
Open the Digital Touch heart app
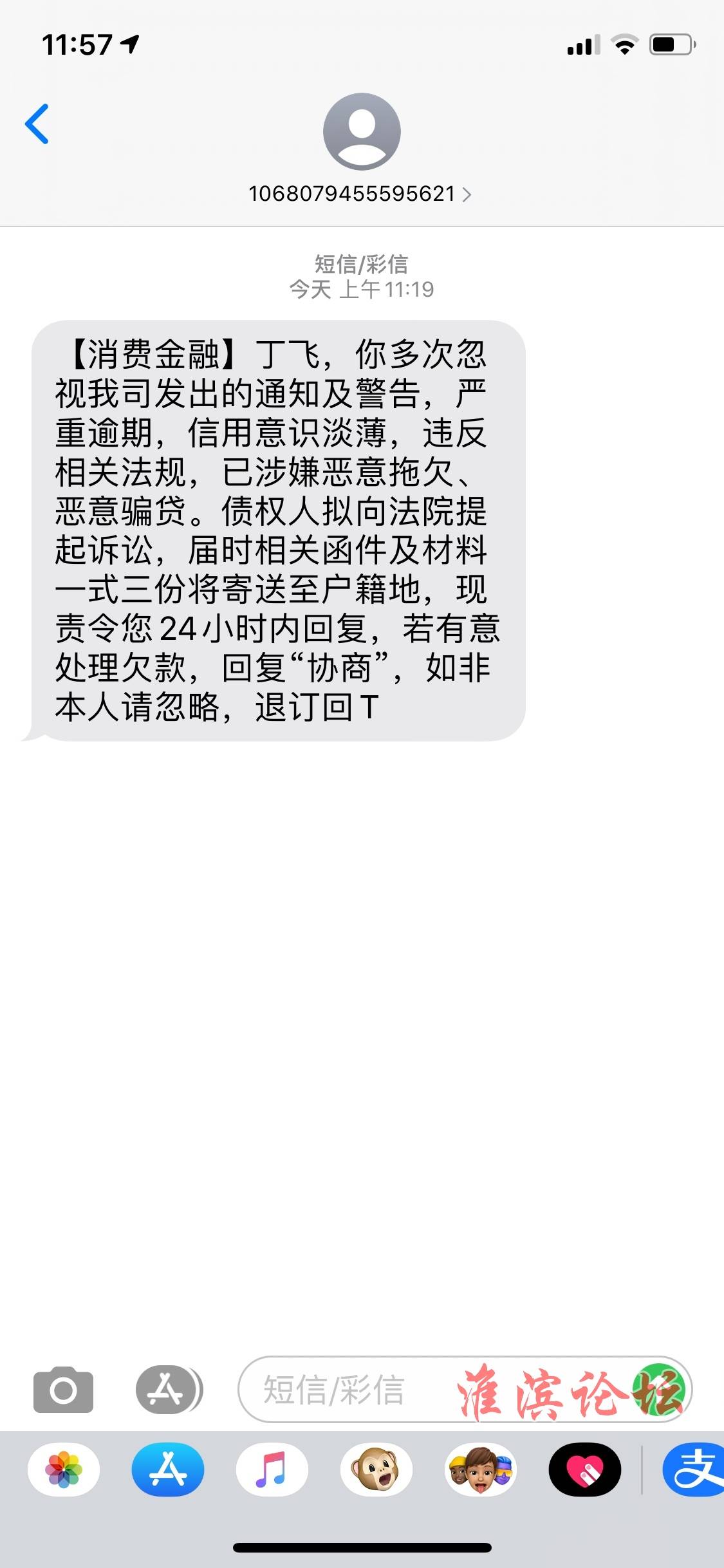(584, 1469)
